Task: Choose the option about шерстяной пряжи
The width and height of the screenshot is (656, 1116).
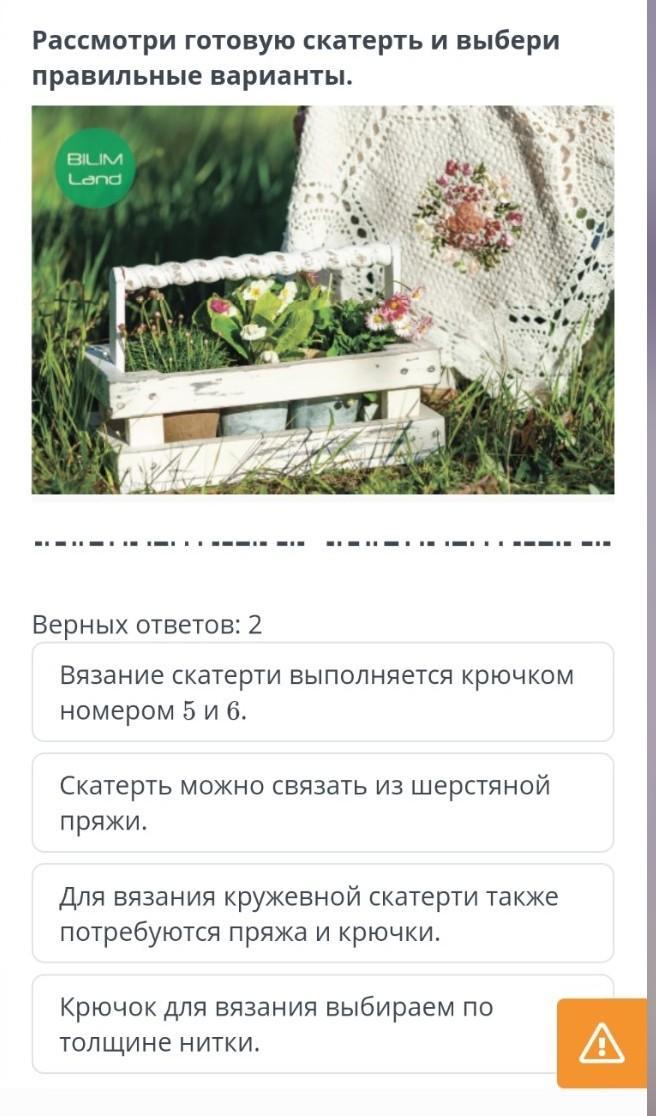Action: [x=322, y=803]
